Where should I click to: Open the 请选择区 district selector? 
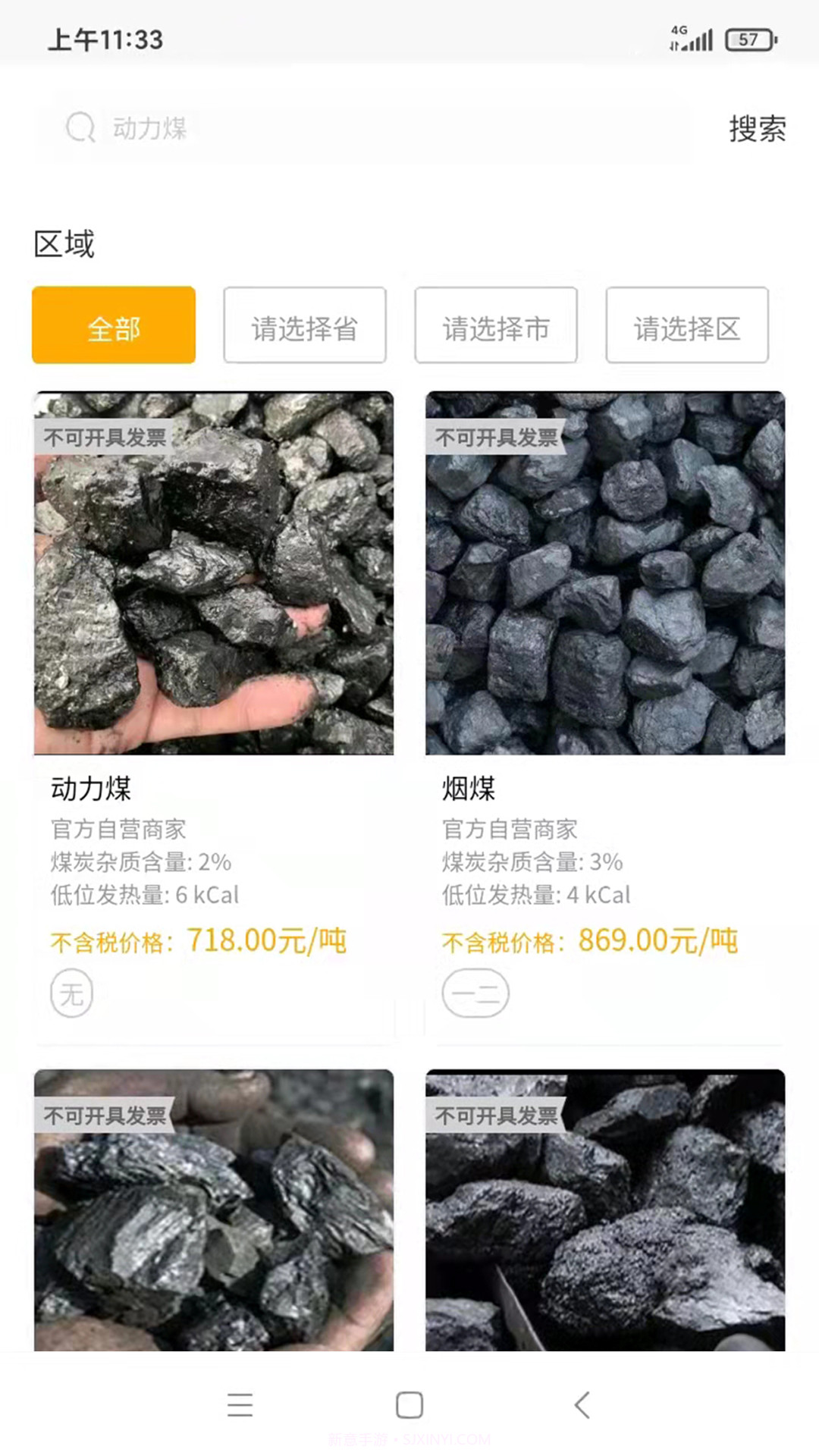tap(687, 325)
